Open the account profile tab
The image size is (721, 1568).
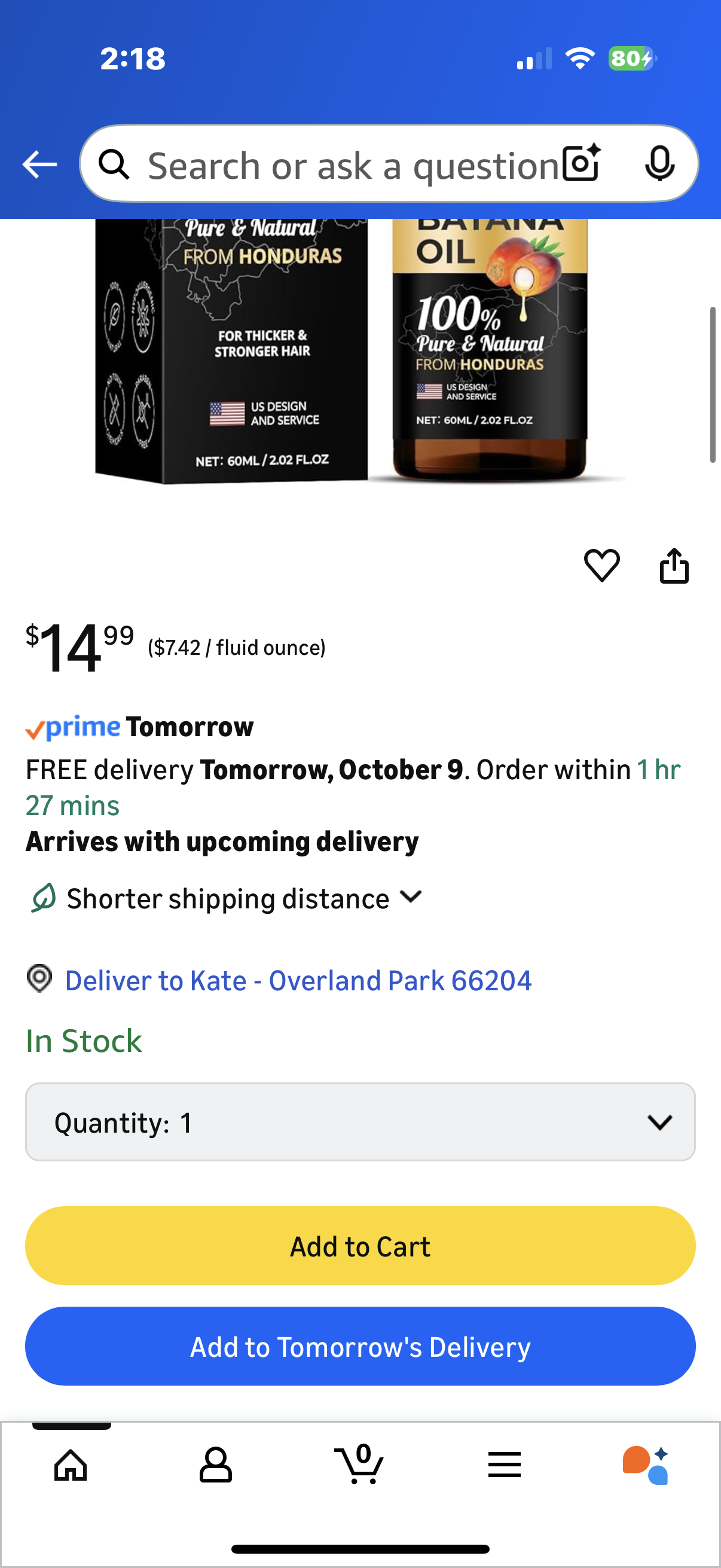(x=215, y=1465)
